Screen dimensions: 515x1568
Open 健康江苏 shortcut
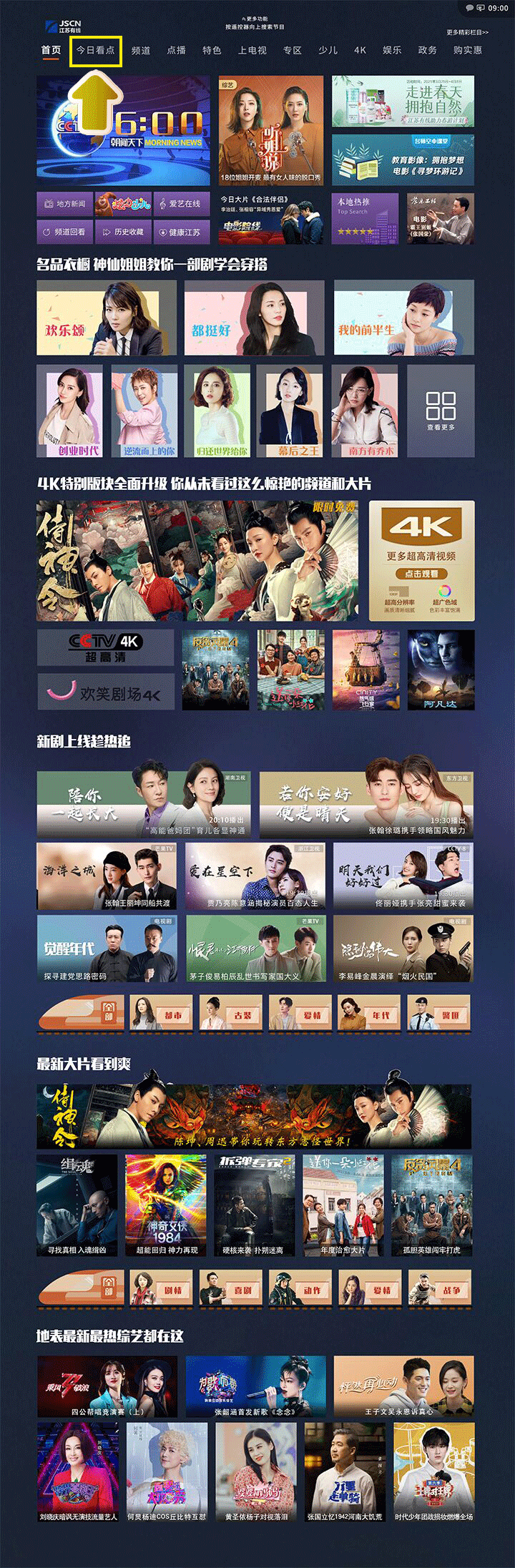tap(180, 232)
